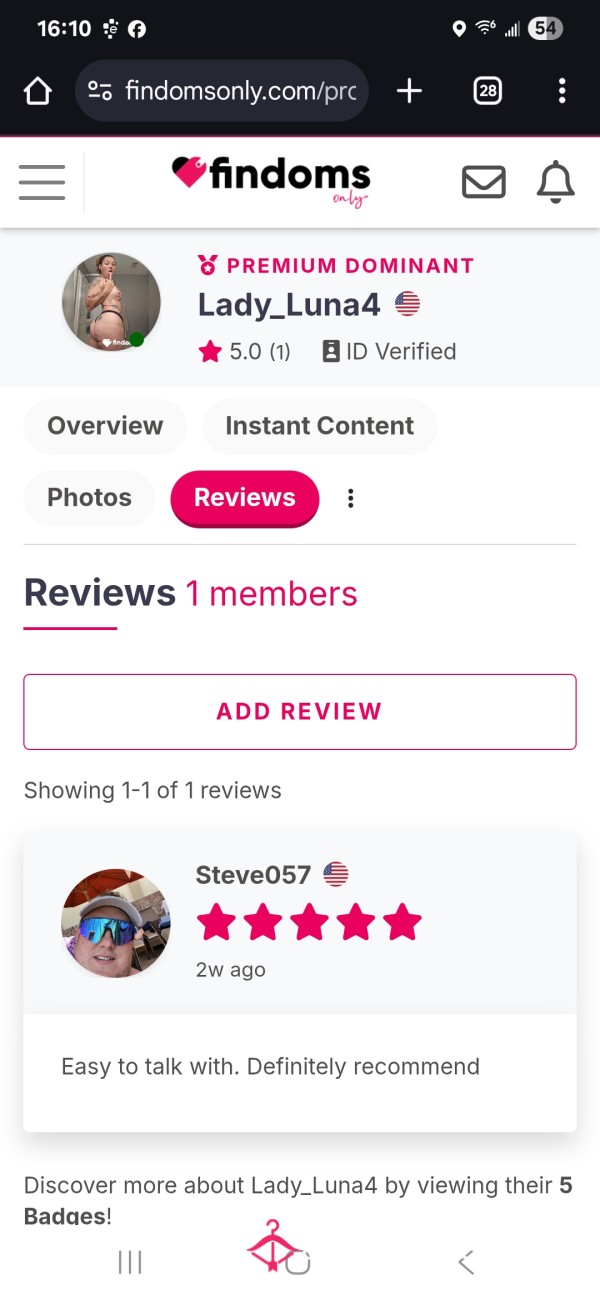Open a new browser tab
The height and width of the screenshot is (1300, 600).
pyautogui.click(x=409, y=91)
